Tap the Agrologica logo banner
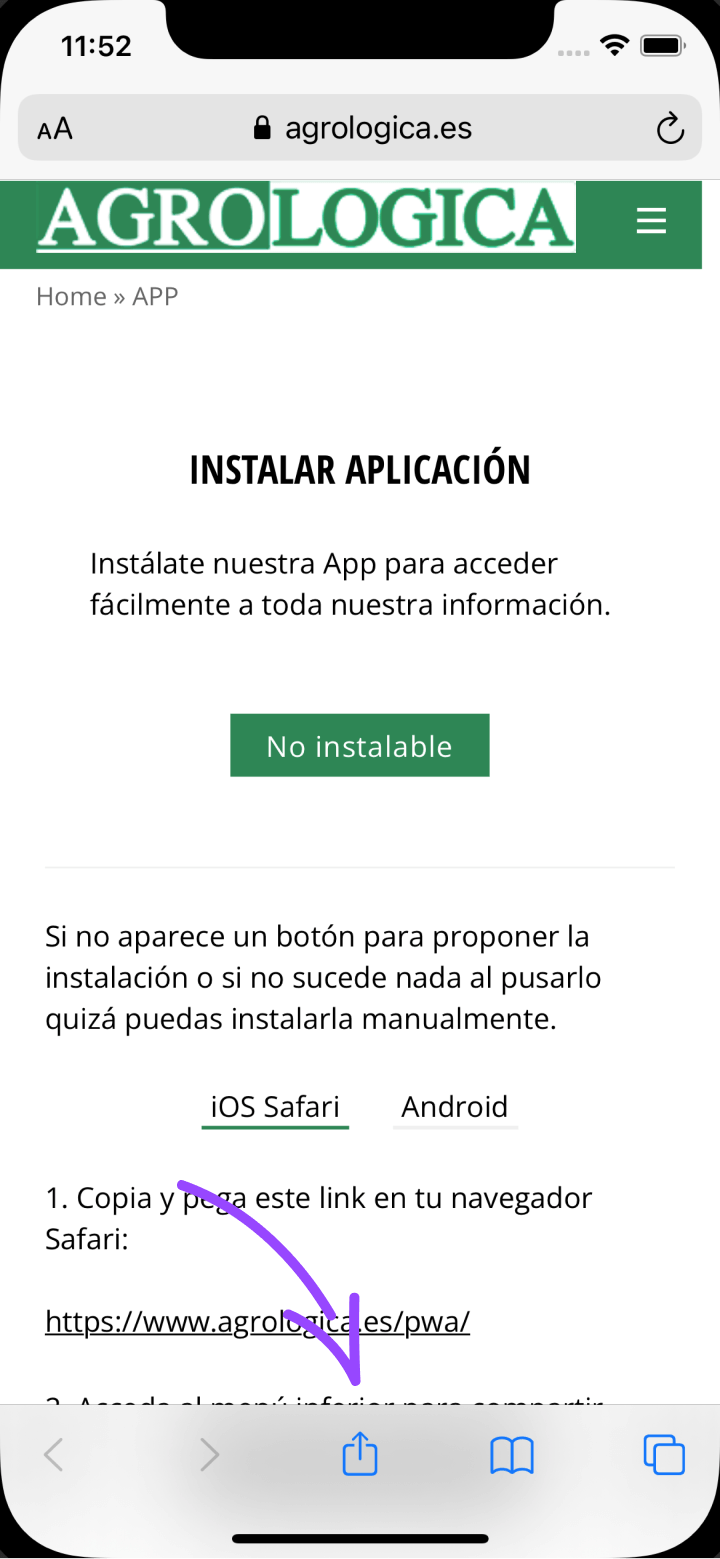Viewport: 720px width, 1559px height. [306, 218]
